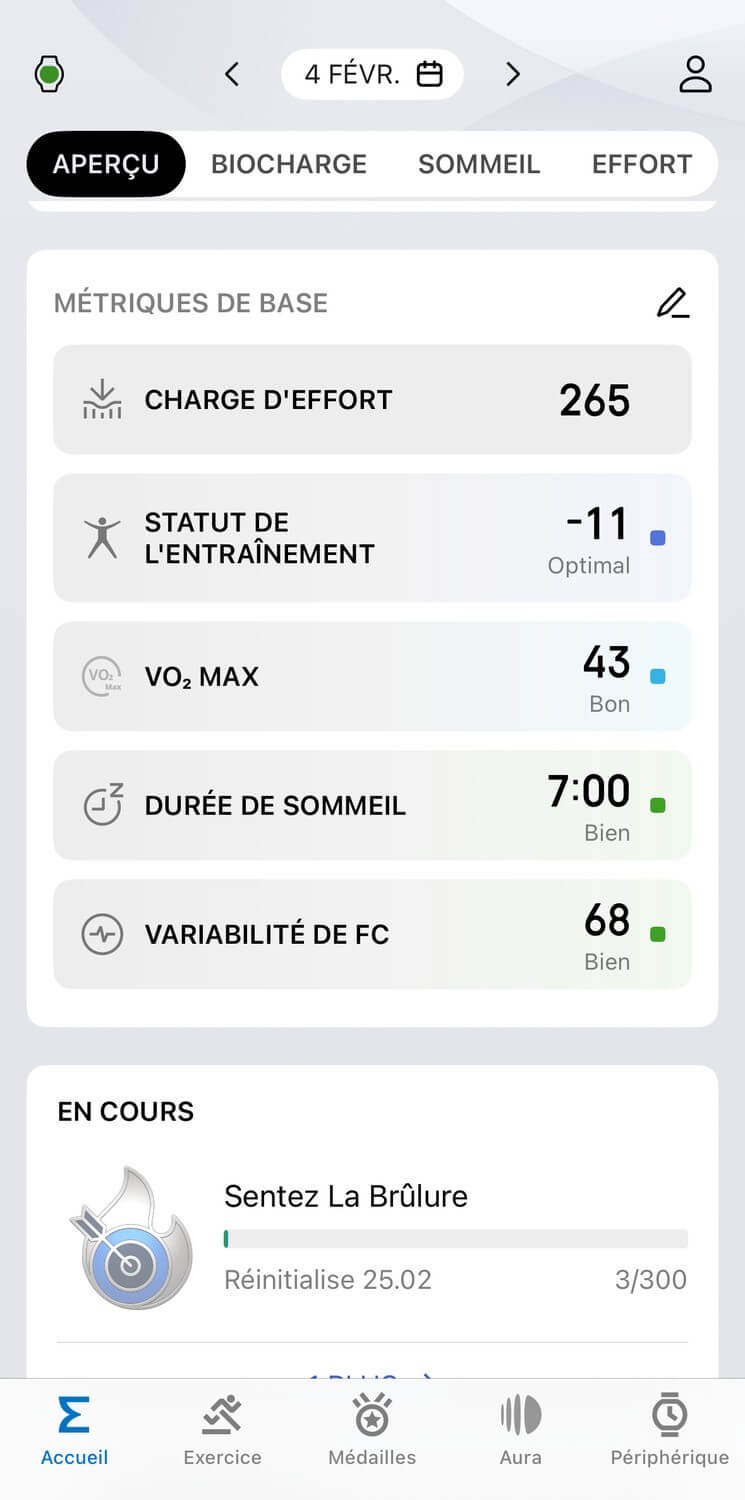Open the user profile icon
The height and width of the screenshot is (1500, 745).
pyautogui.click(x=695, y=74)
